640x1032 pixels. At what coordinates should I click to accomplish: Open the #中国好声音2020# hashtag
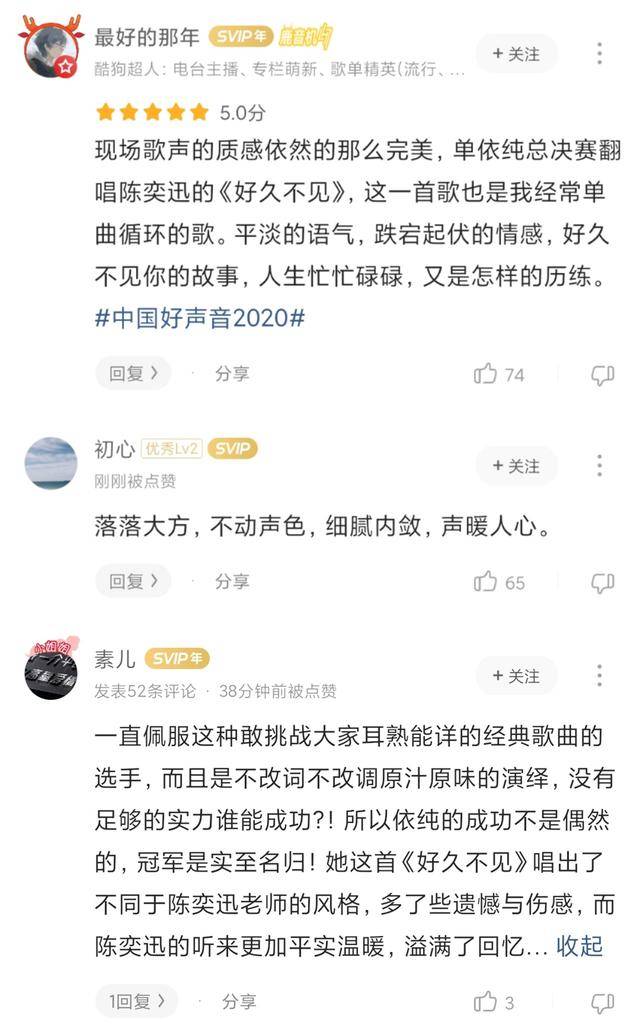200,318
